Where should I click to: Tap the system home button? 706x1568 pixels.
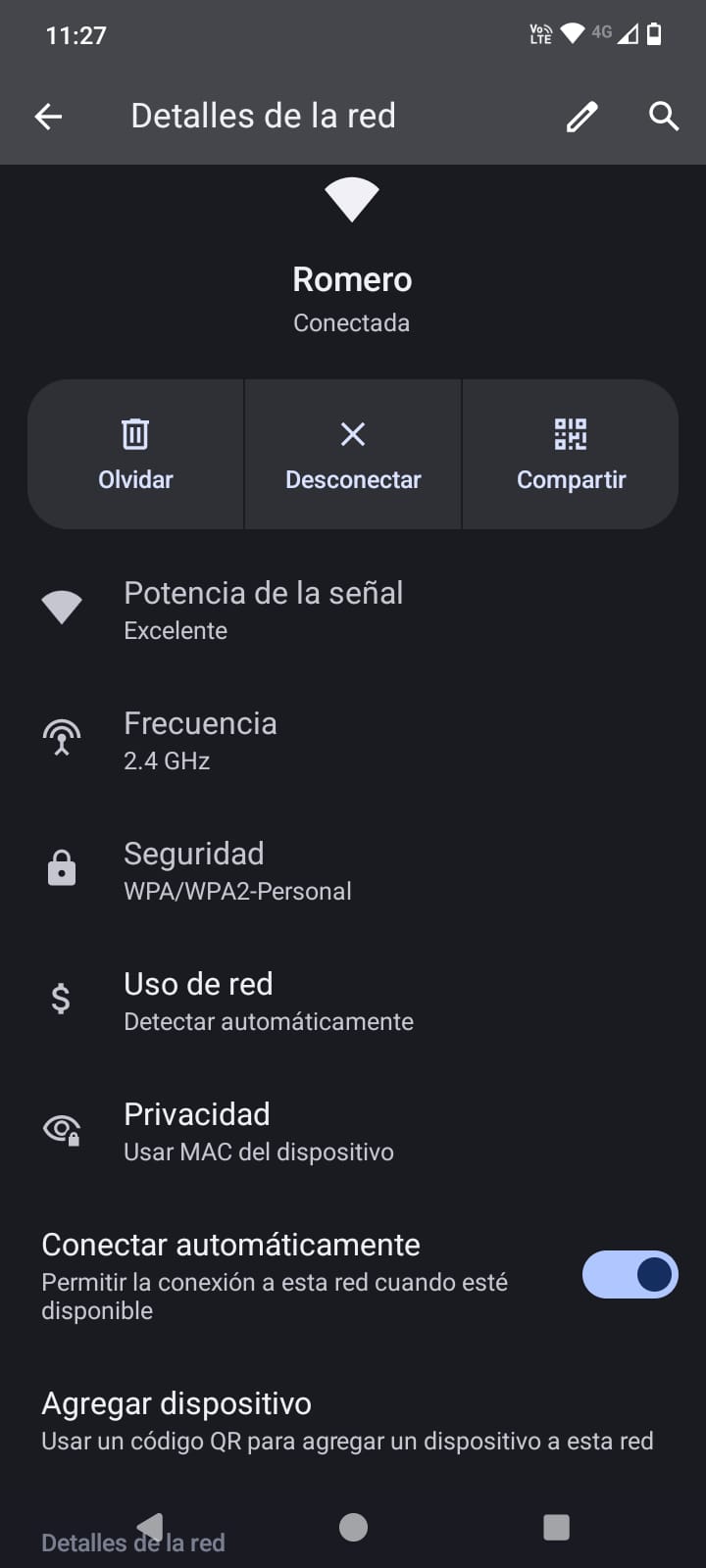pos(353,1527)
